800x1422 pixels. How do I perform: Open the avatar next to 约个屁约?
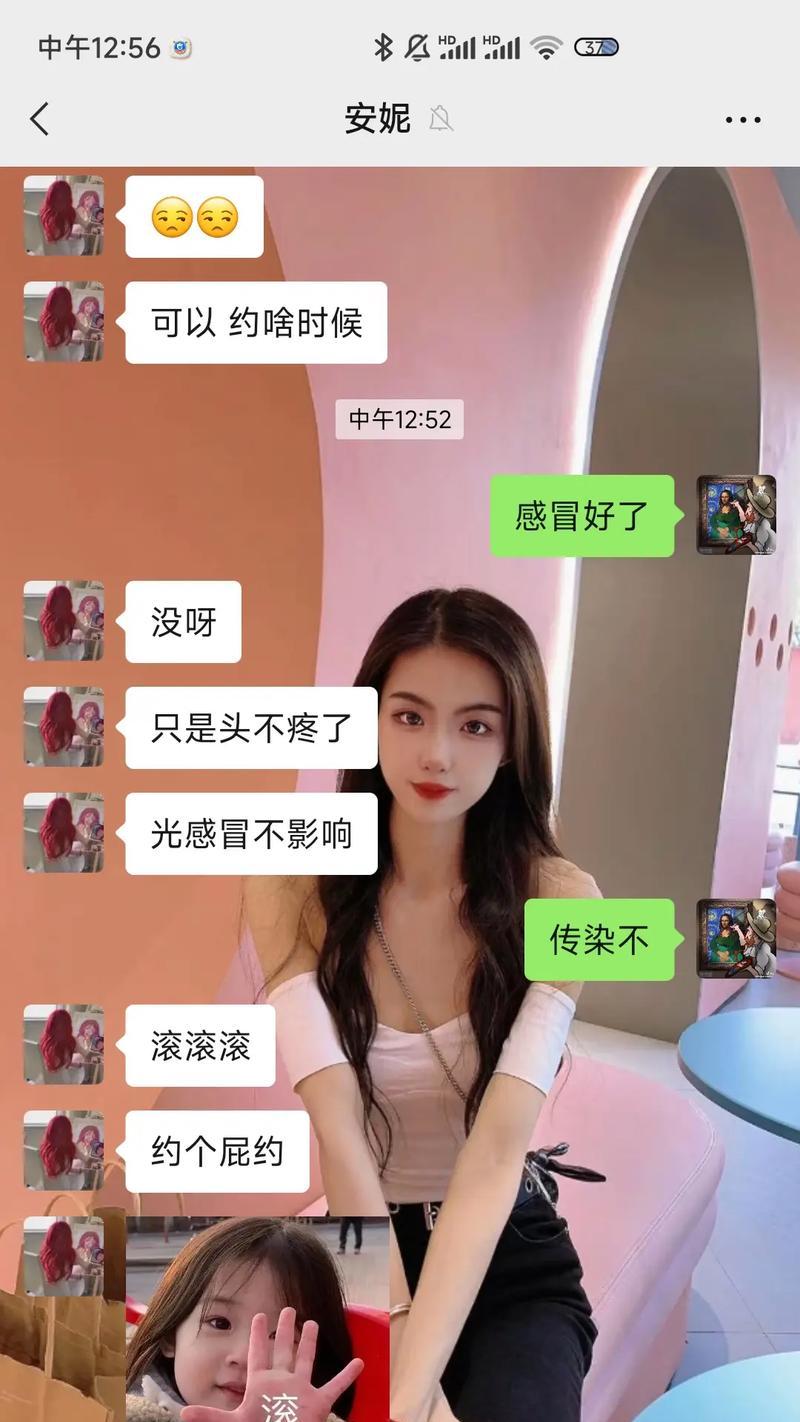(64, 1151)
